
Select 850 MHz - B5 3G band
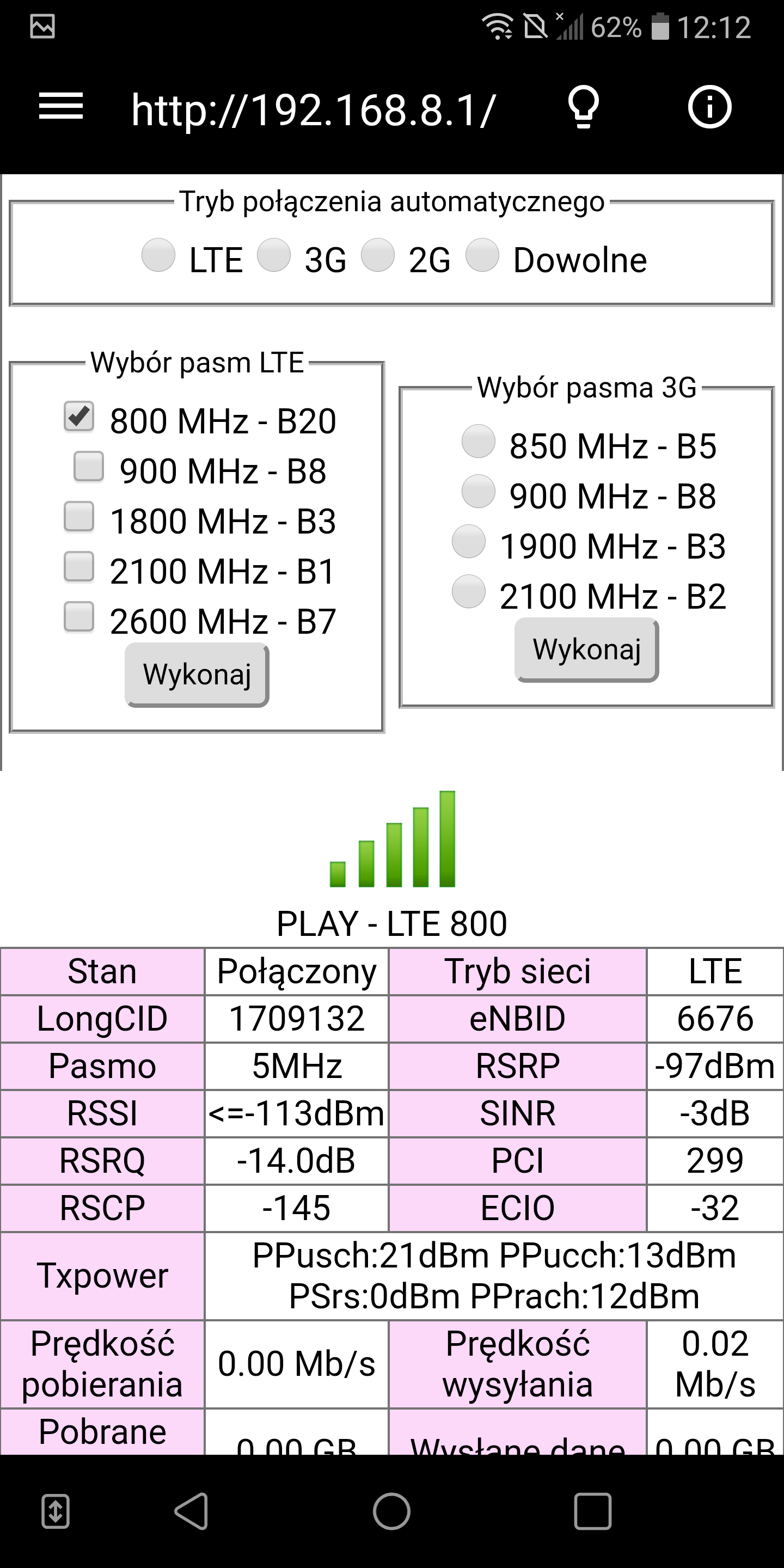click(479, 440)
